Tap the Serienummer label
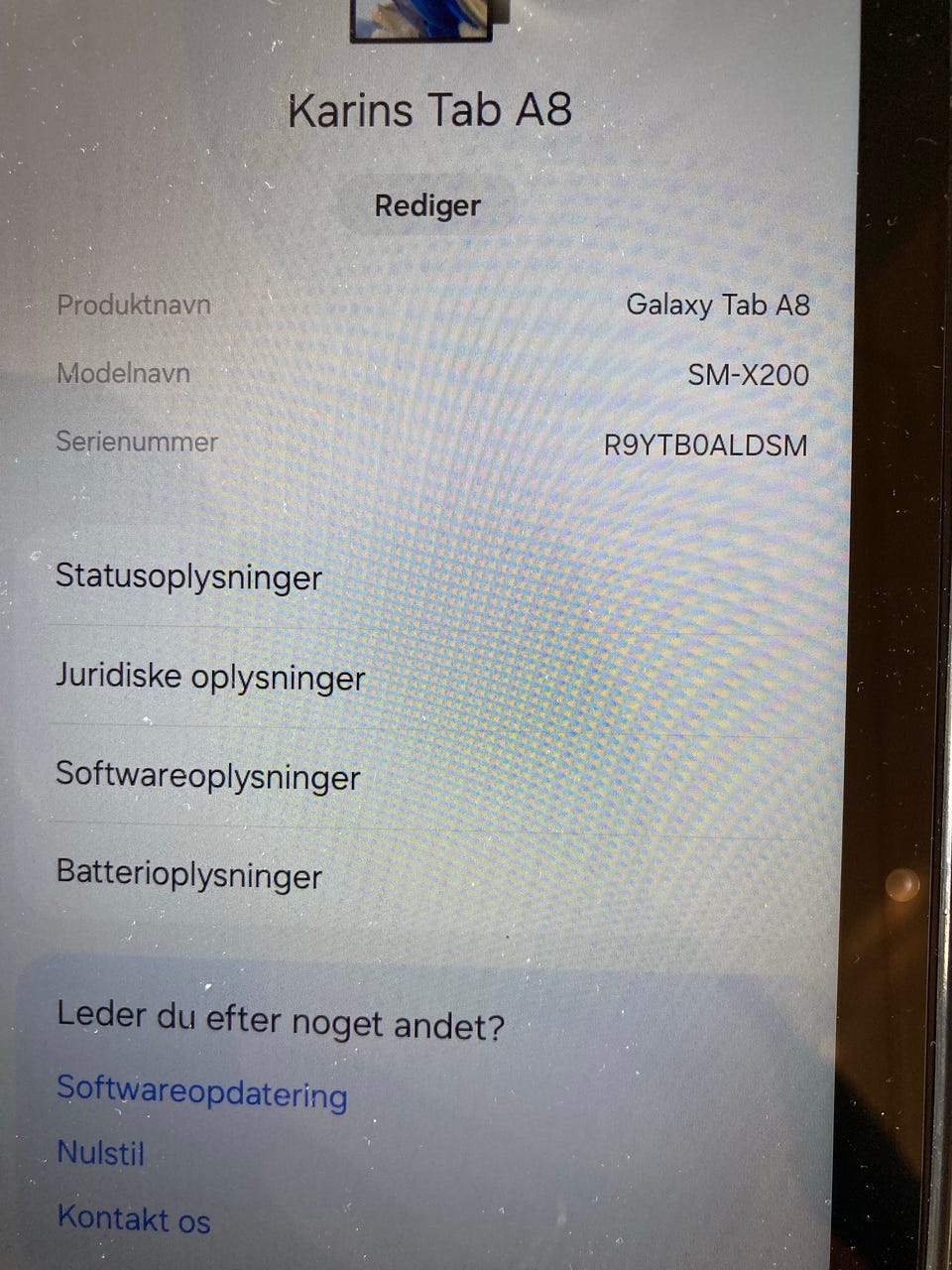Screen dimensions: 952x1270 (138, 441)
